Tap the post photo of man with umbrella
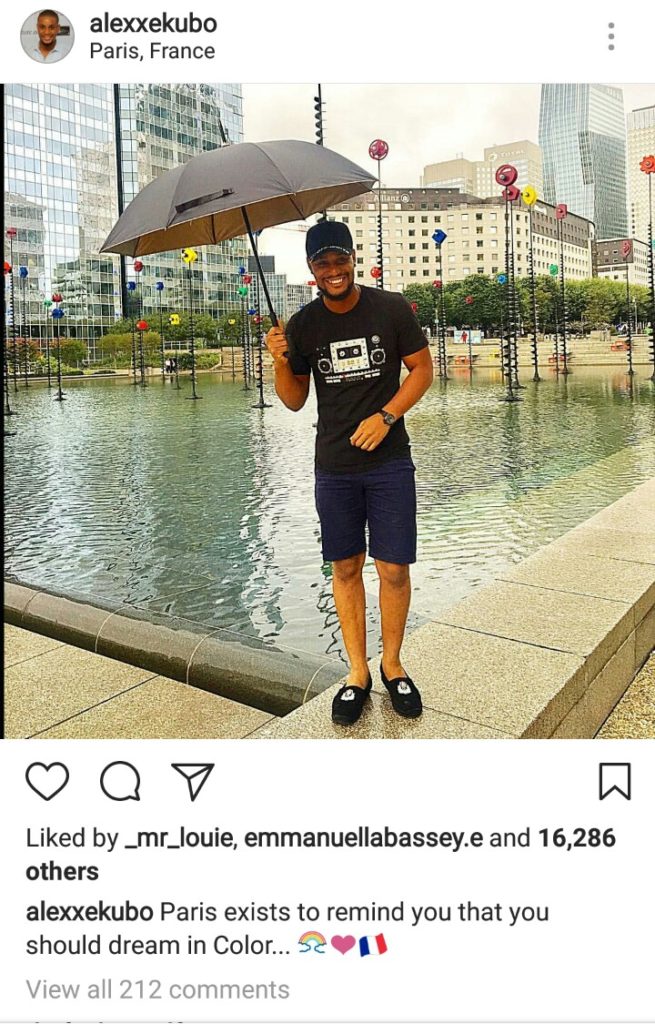655x1024 pixels. tap(327, 411)
